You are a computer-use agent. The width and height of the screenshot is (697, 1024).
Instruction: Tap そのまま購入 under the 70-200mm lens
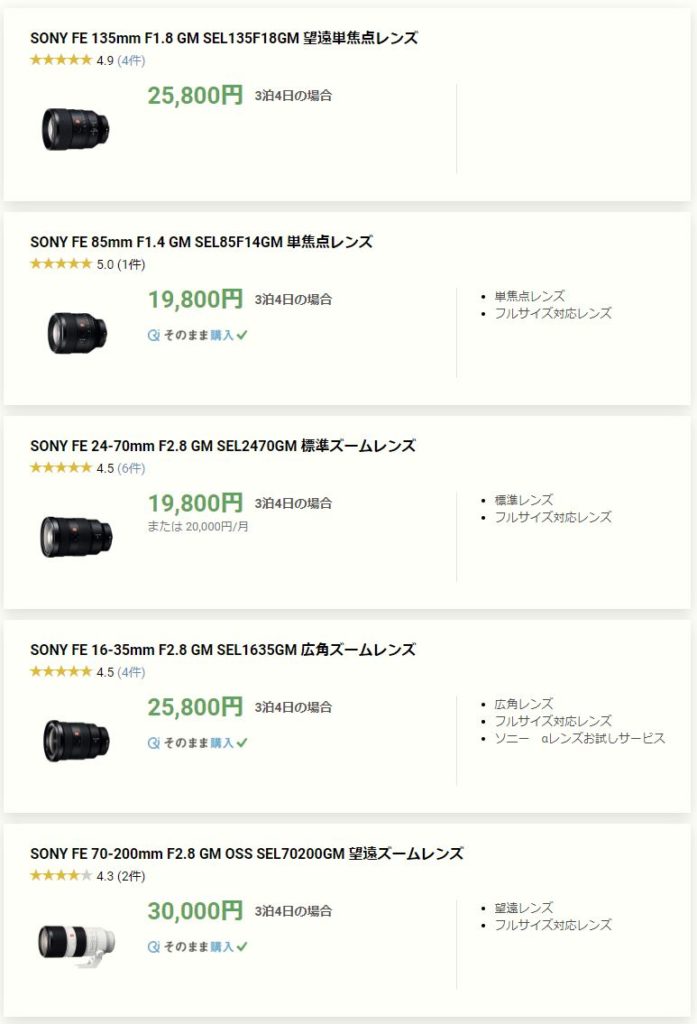(198, 947)
